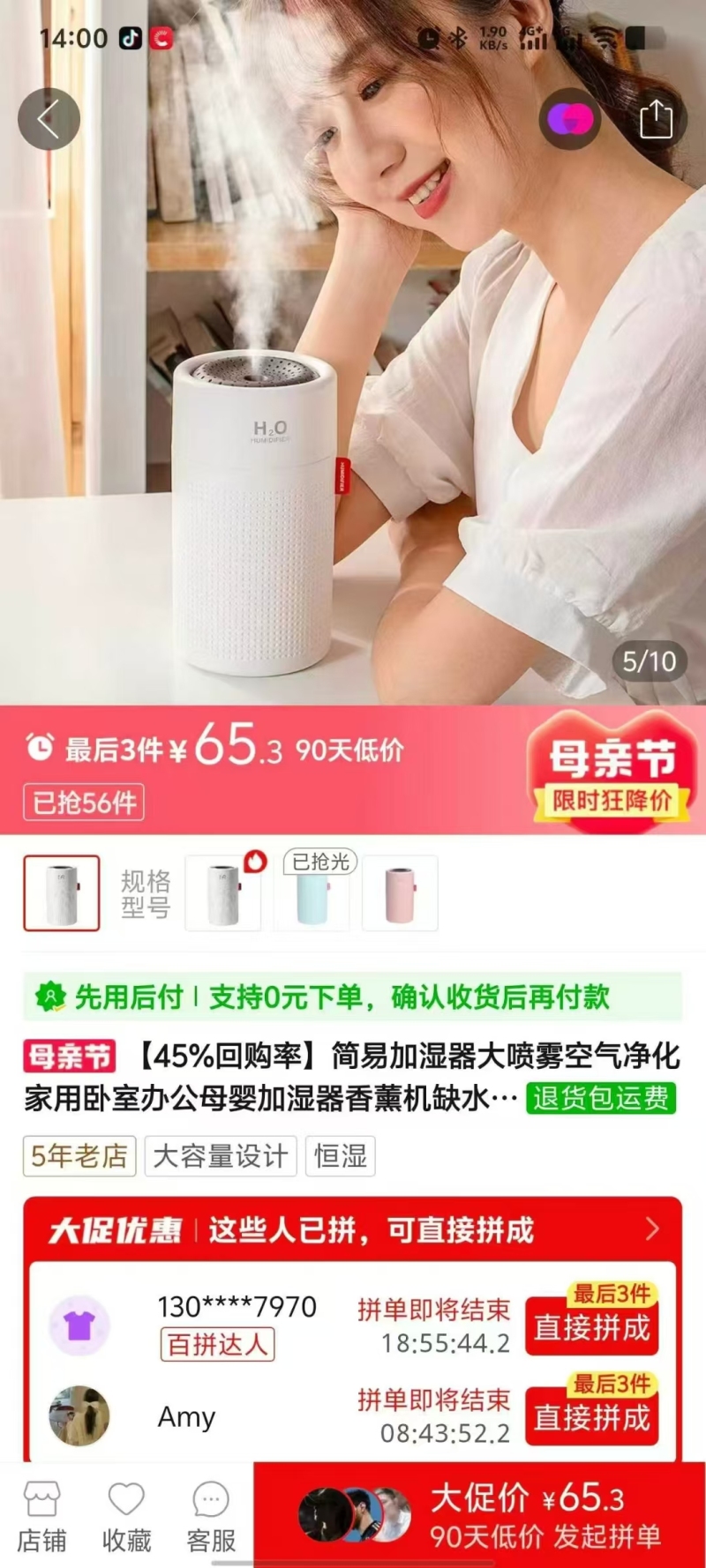Open the 先用后付 pay-later banner
Viewport: 706px width, 1568px height.
tap(353, 997)
